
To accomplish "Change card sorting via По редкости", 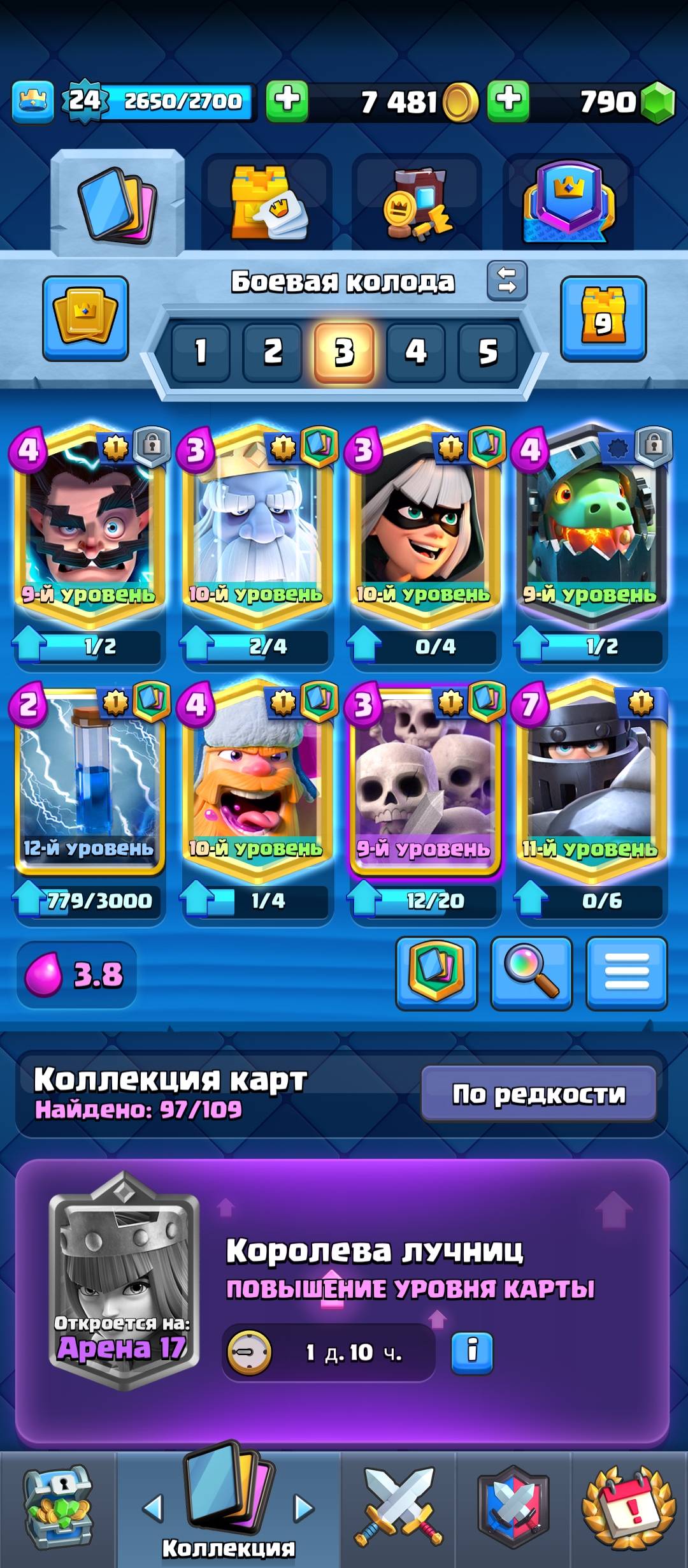I will coord(538,1094).
